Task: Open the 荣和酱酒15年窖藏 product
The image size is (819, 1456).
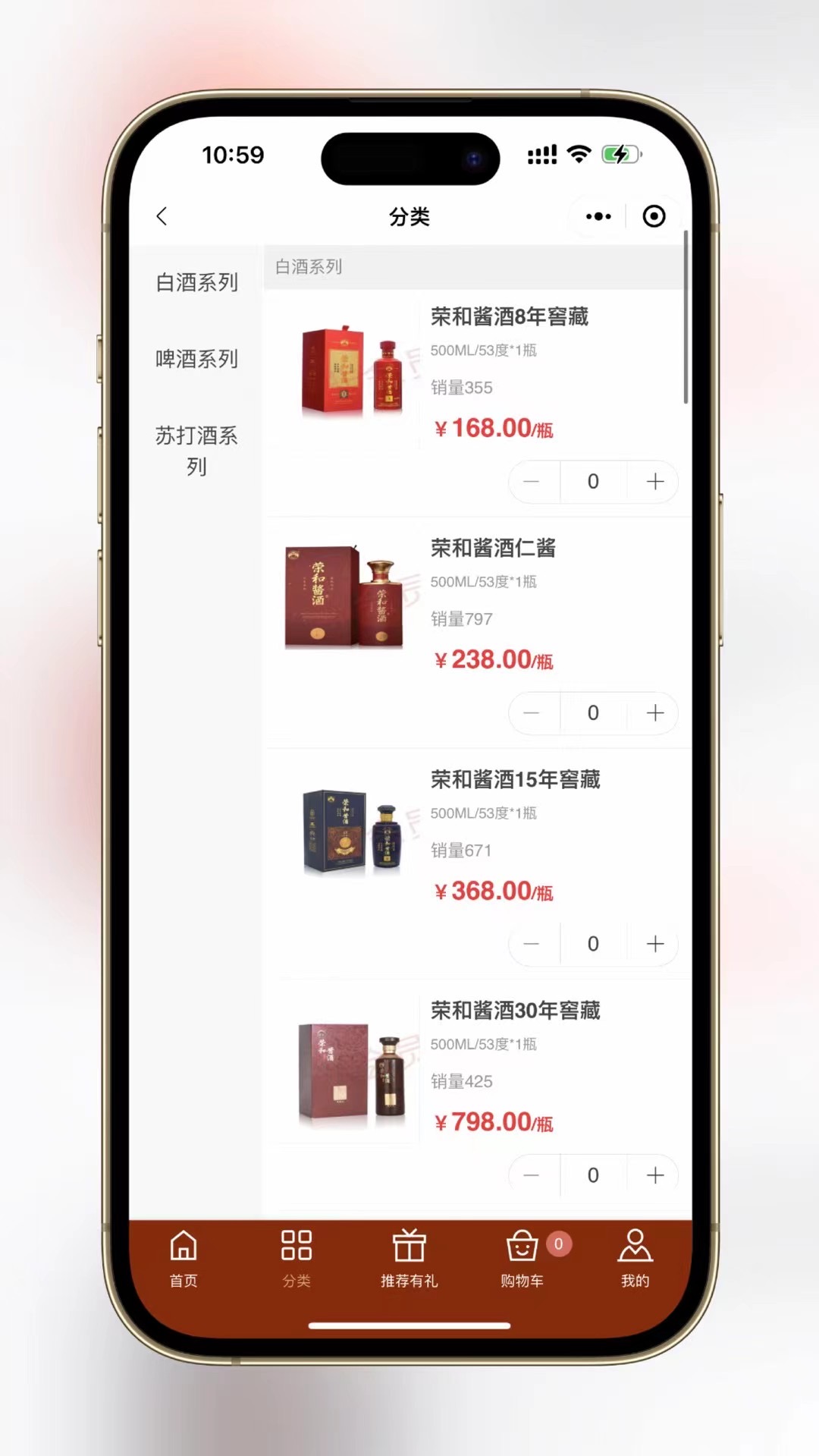Action: [x=515, y=779]
